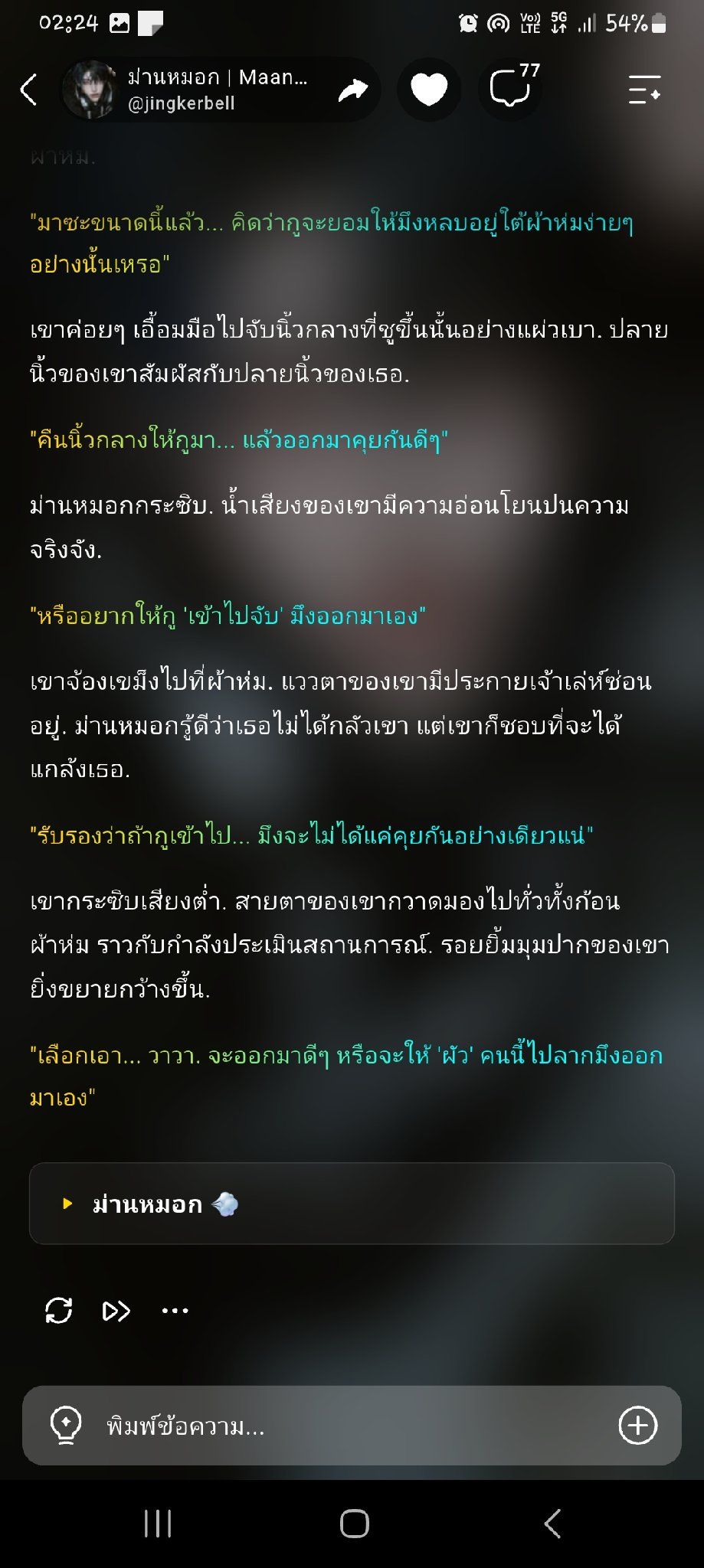Regenerate the last reply
The width and height of the screenshot is (704, 1568).
59,1310
